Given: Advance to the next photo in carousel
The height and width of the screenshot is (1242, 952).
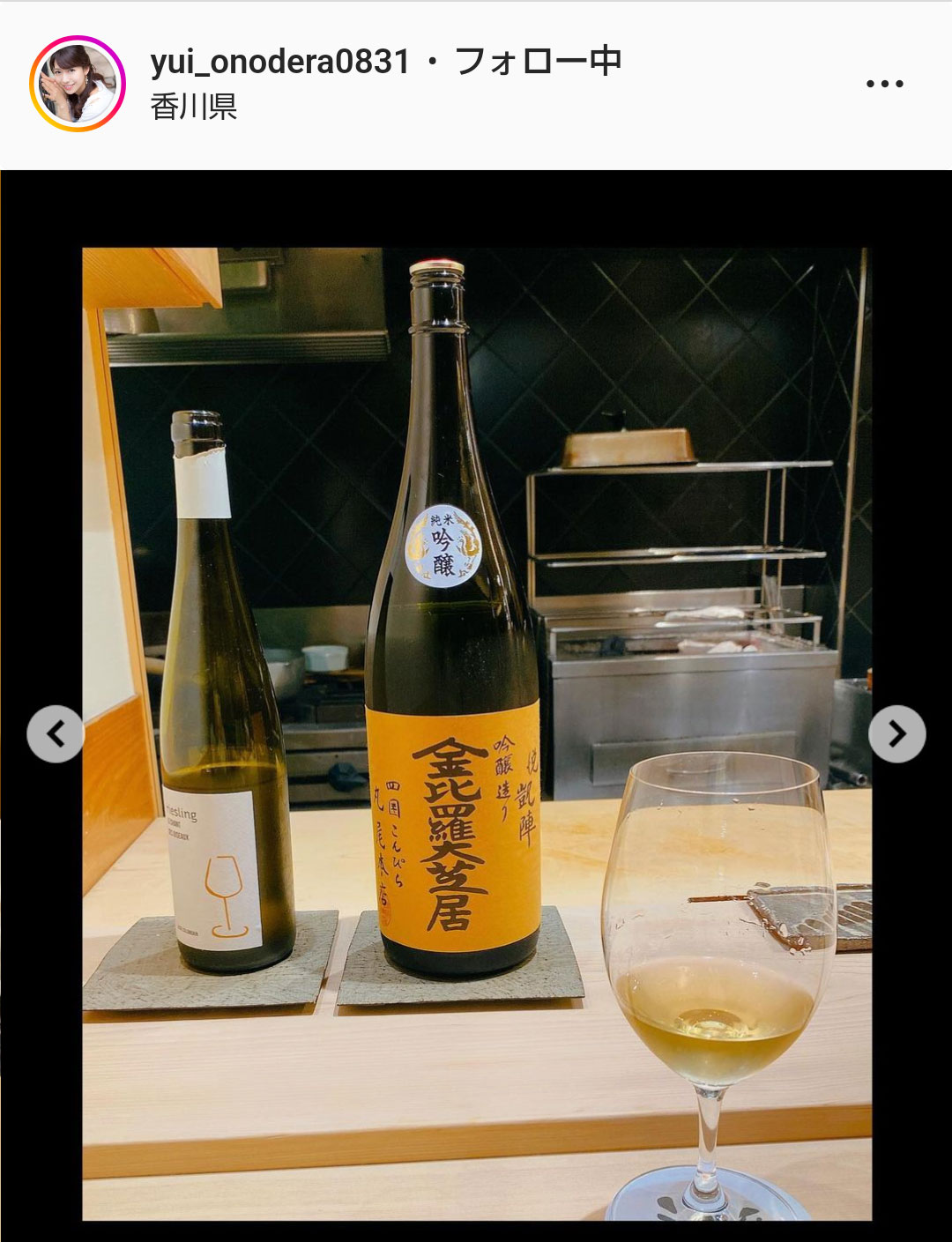Looking at the screenshot, I should (896, 733).
